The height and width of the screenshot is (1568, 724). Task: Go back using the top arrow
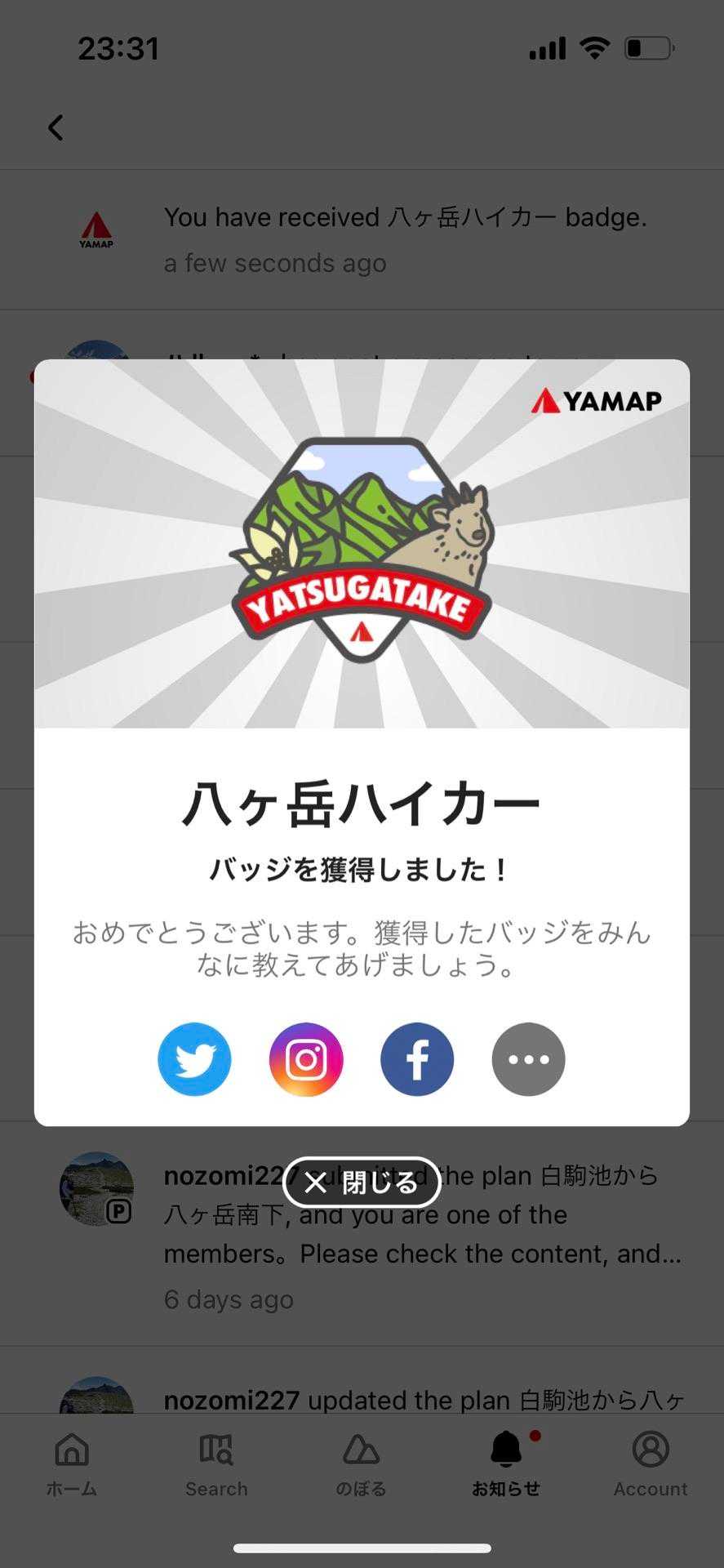pyautogui.click(x=56, y=127)
